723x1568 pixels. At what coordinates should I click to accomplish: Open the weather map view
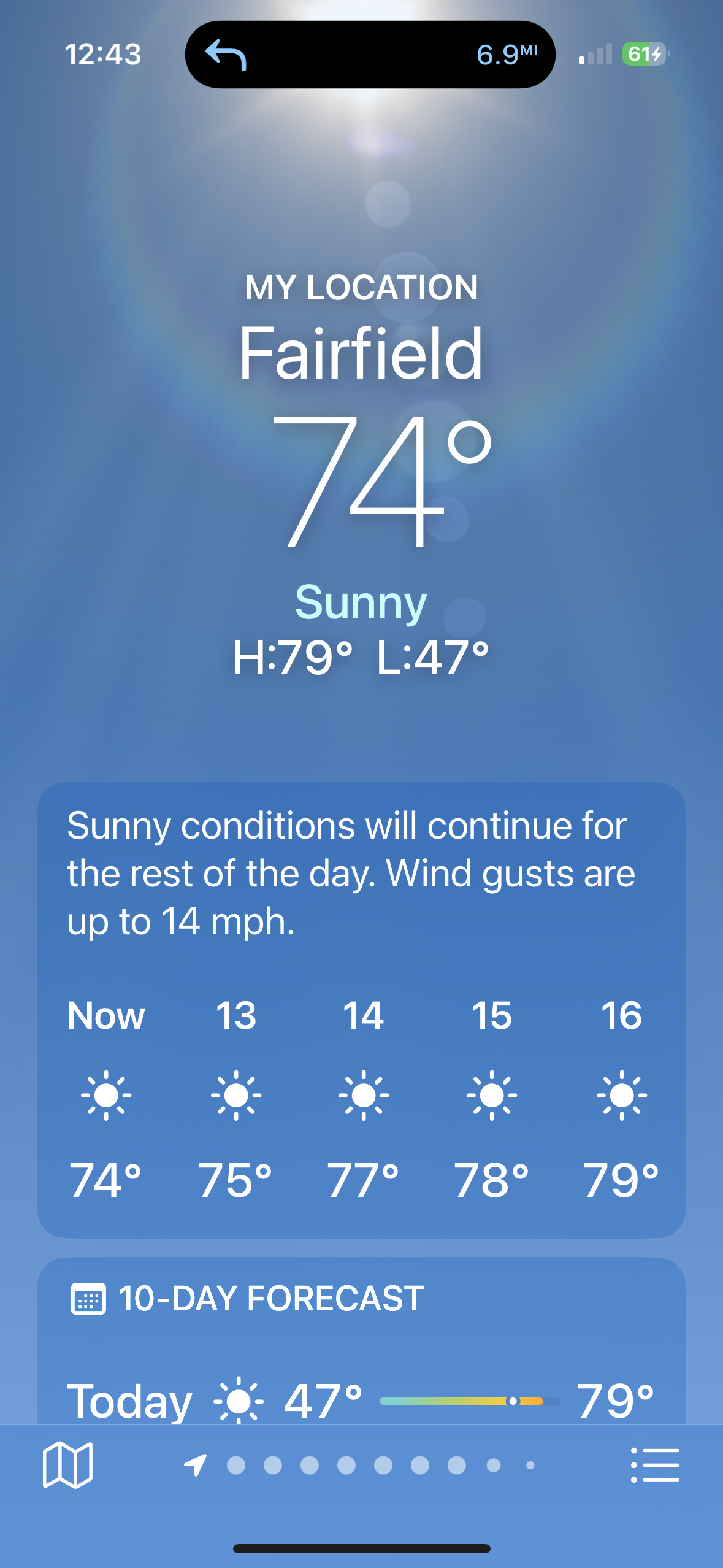click(x=67, y=1465)
